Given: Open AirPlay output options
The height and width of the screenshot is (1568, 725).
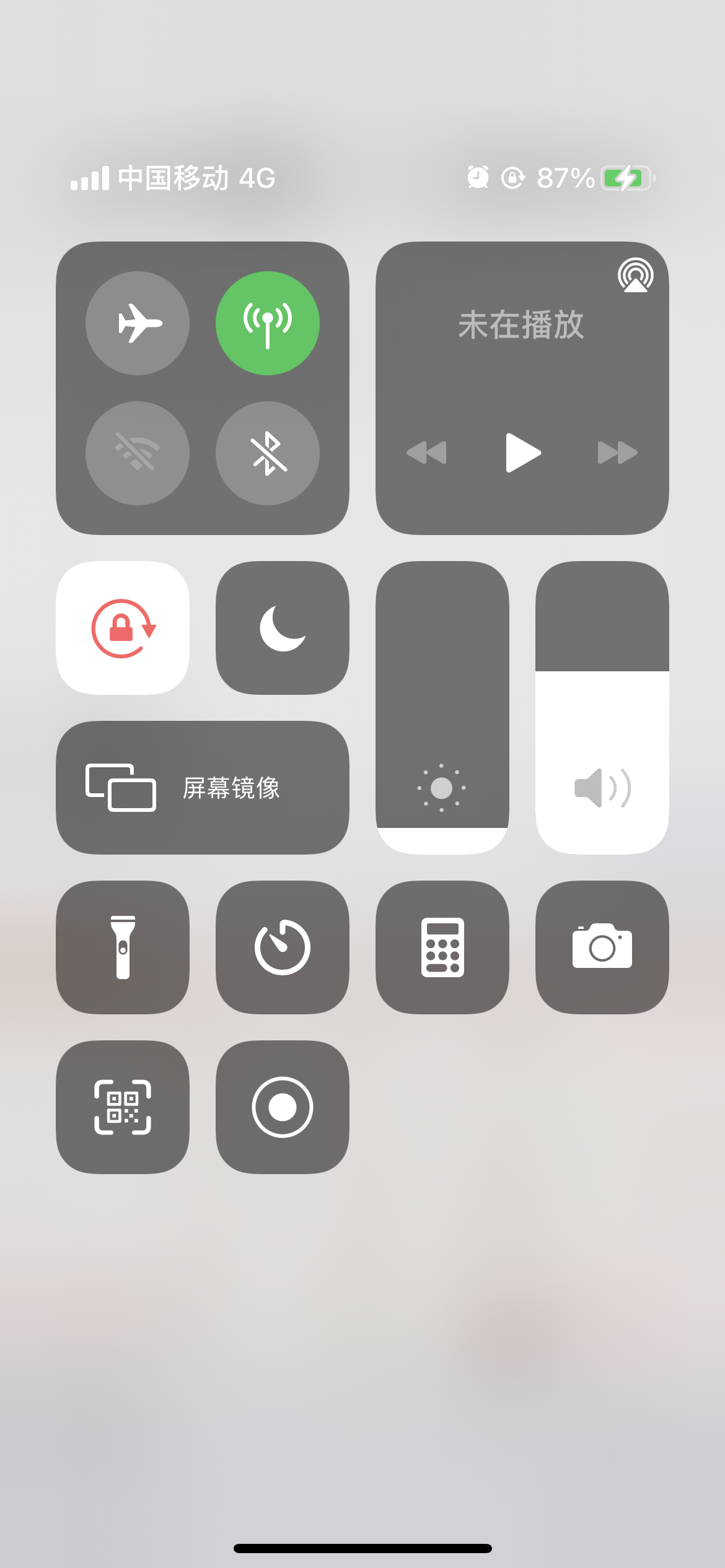Looking at the screenshot, I should click(635, 276).
